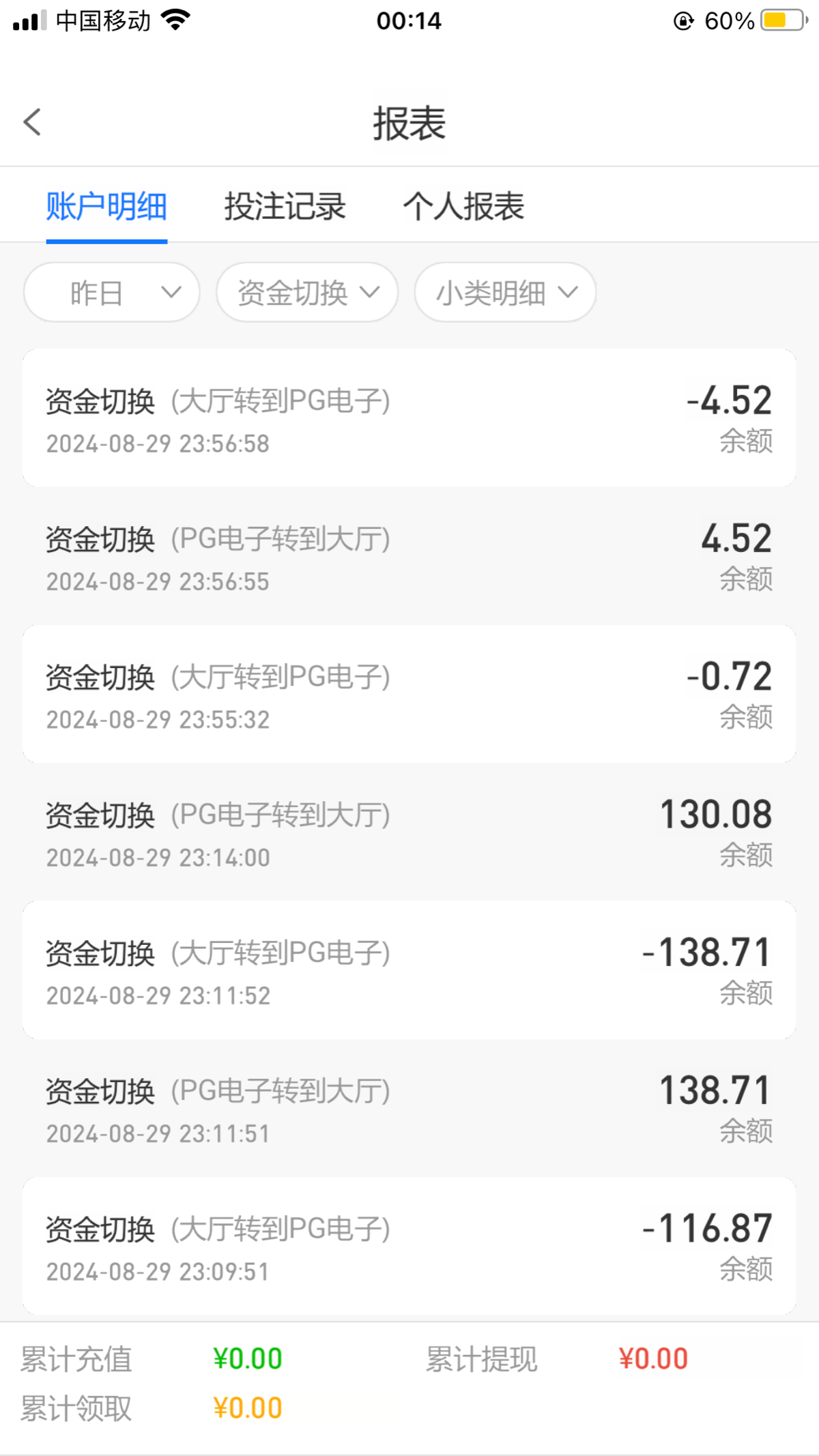Viewport: 819px width, 1456px height.
Task: Select the 账户明细 tab
Action: pos(106,206)
